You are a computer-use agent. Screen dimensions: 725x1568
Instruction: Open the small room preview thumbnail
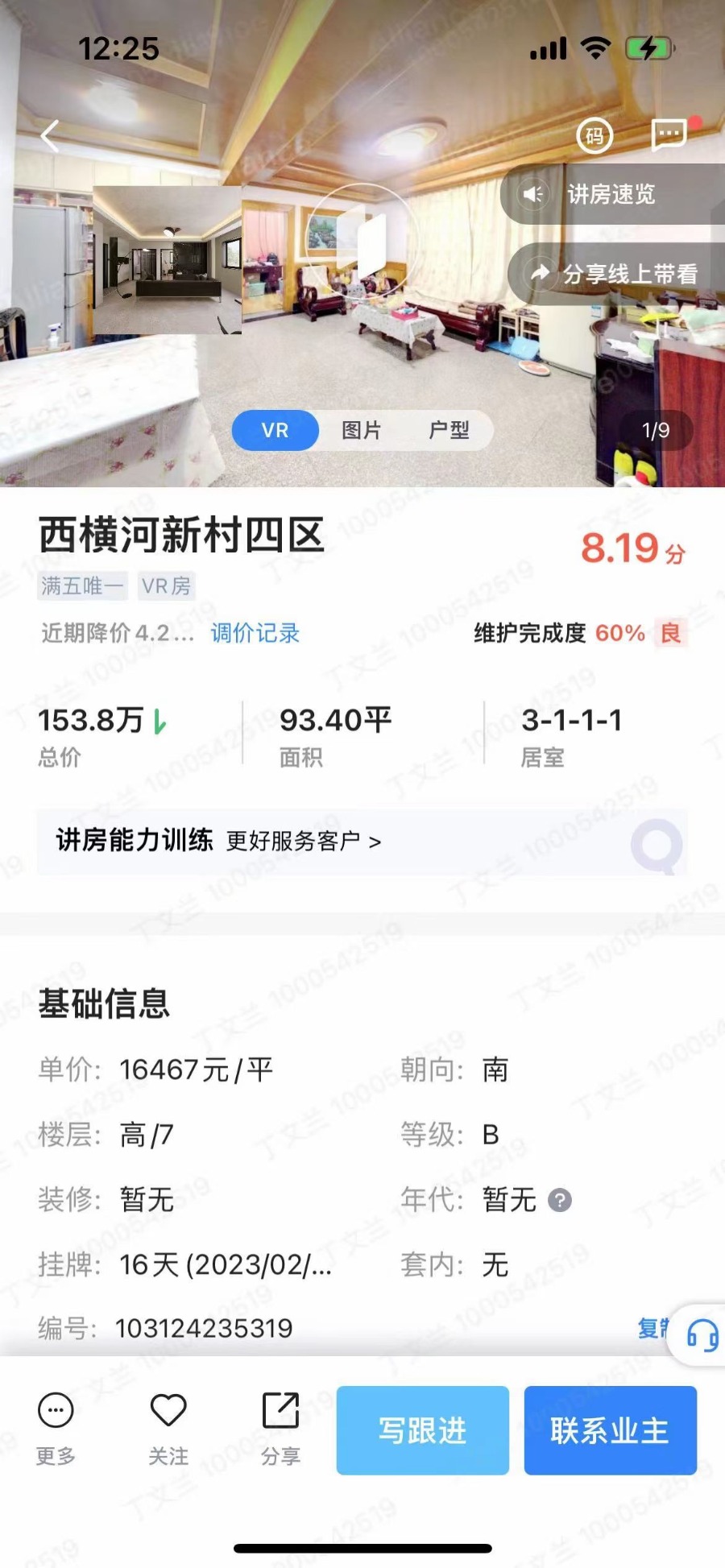tap(168, 259)
